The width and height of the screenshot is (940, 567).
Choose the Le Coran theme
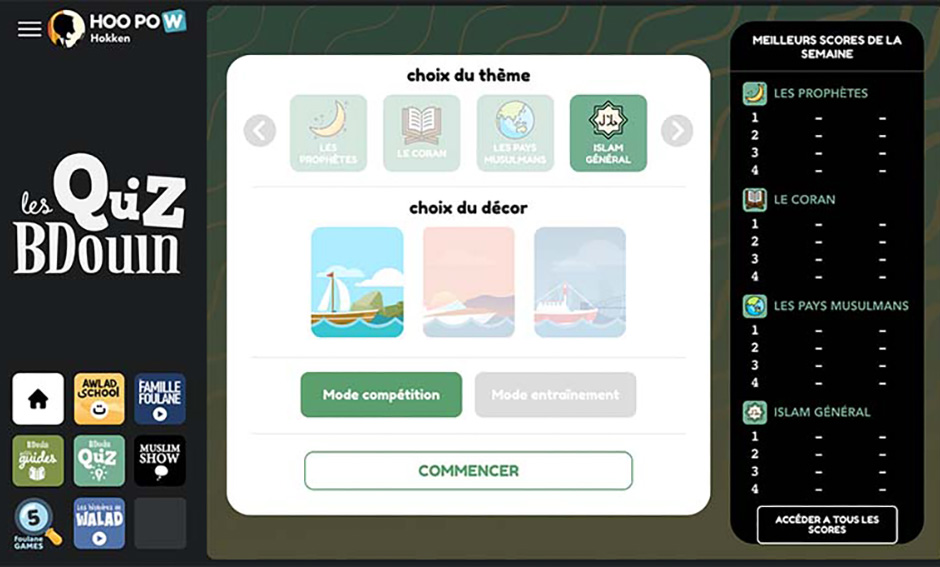click(x=421, y=133)
